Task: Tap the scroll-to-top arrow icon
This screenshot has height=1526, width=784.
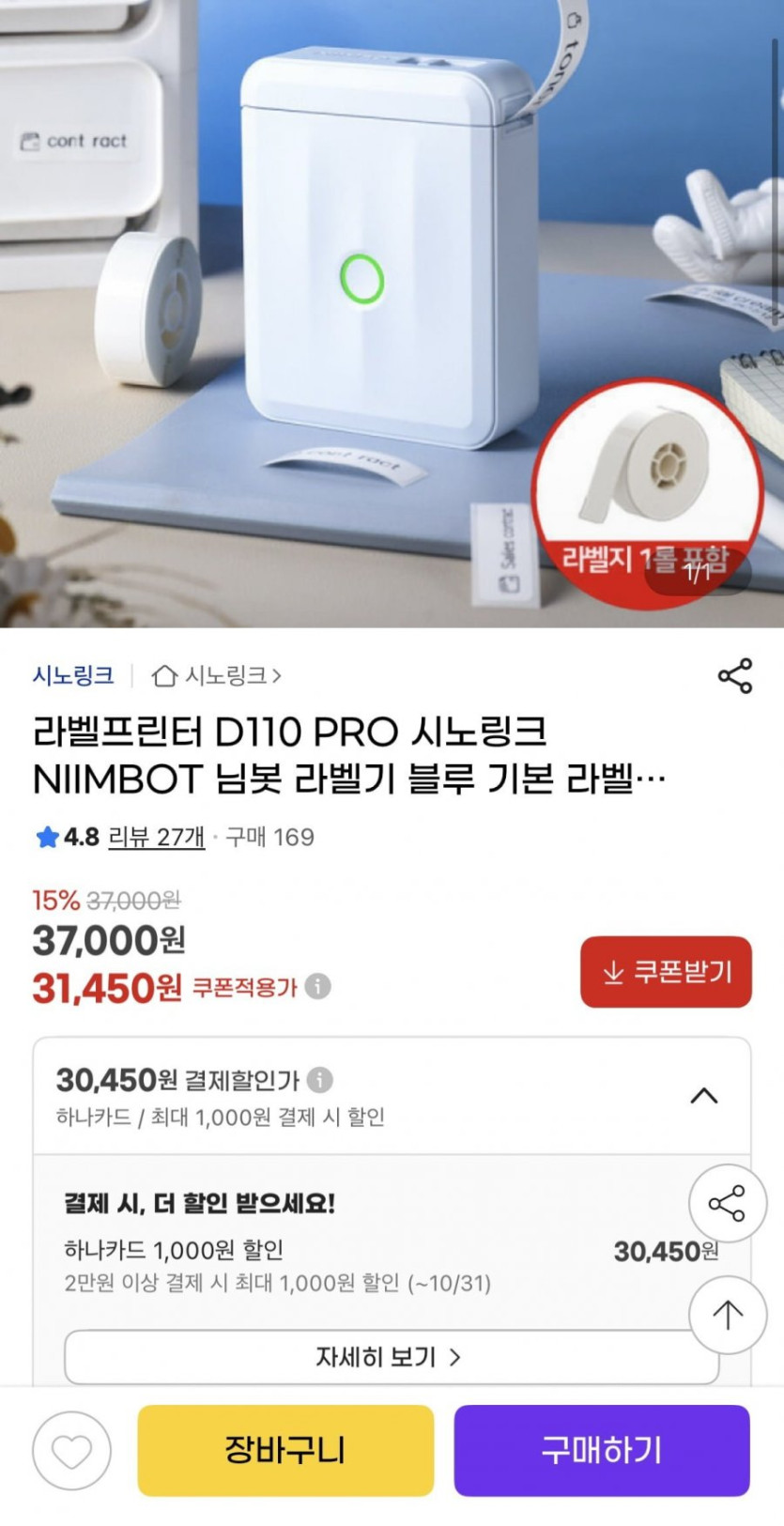Action: point(727,1316)
